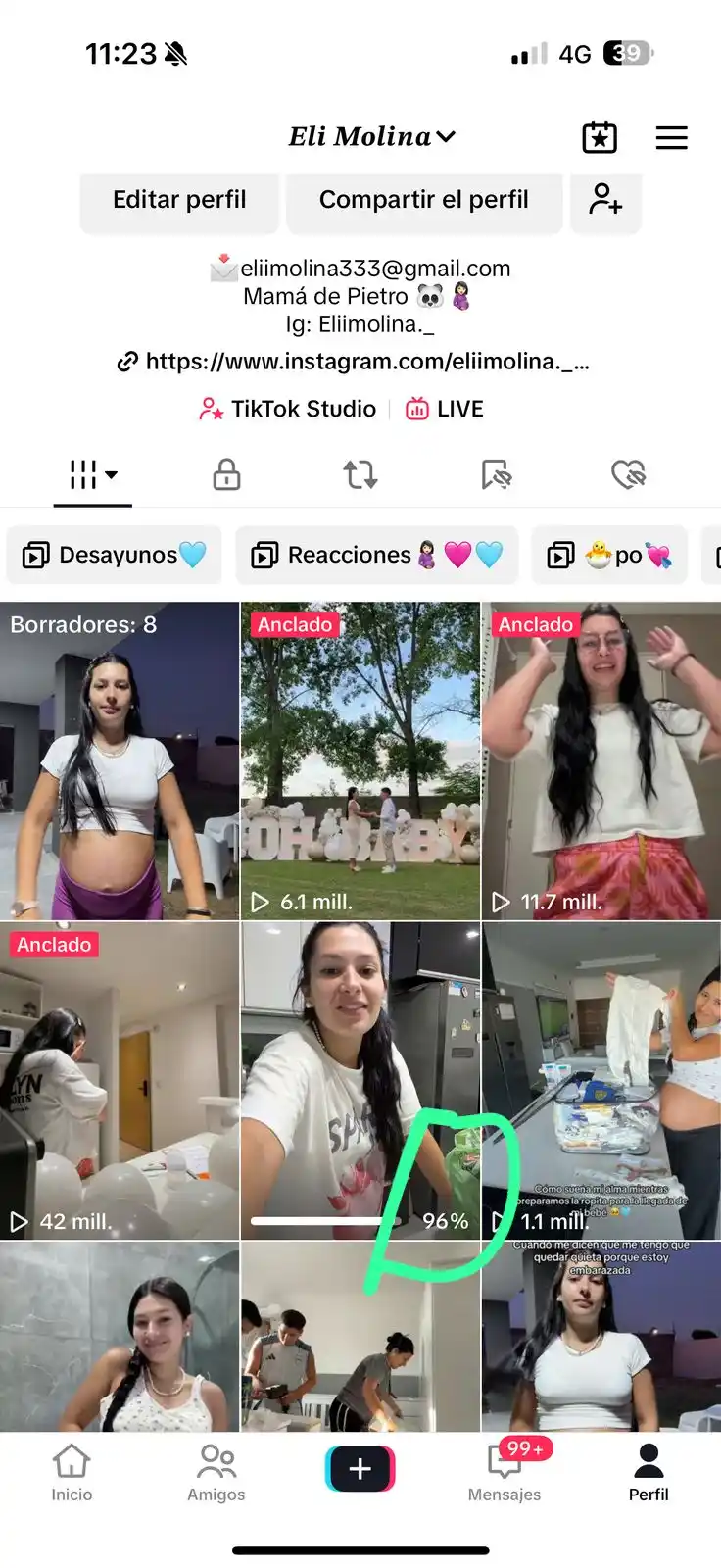This screenshot has width=721, height=1568.
Task: Go to the Inicio tab
Action: pos(72,1472)
